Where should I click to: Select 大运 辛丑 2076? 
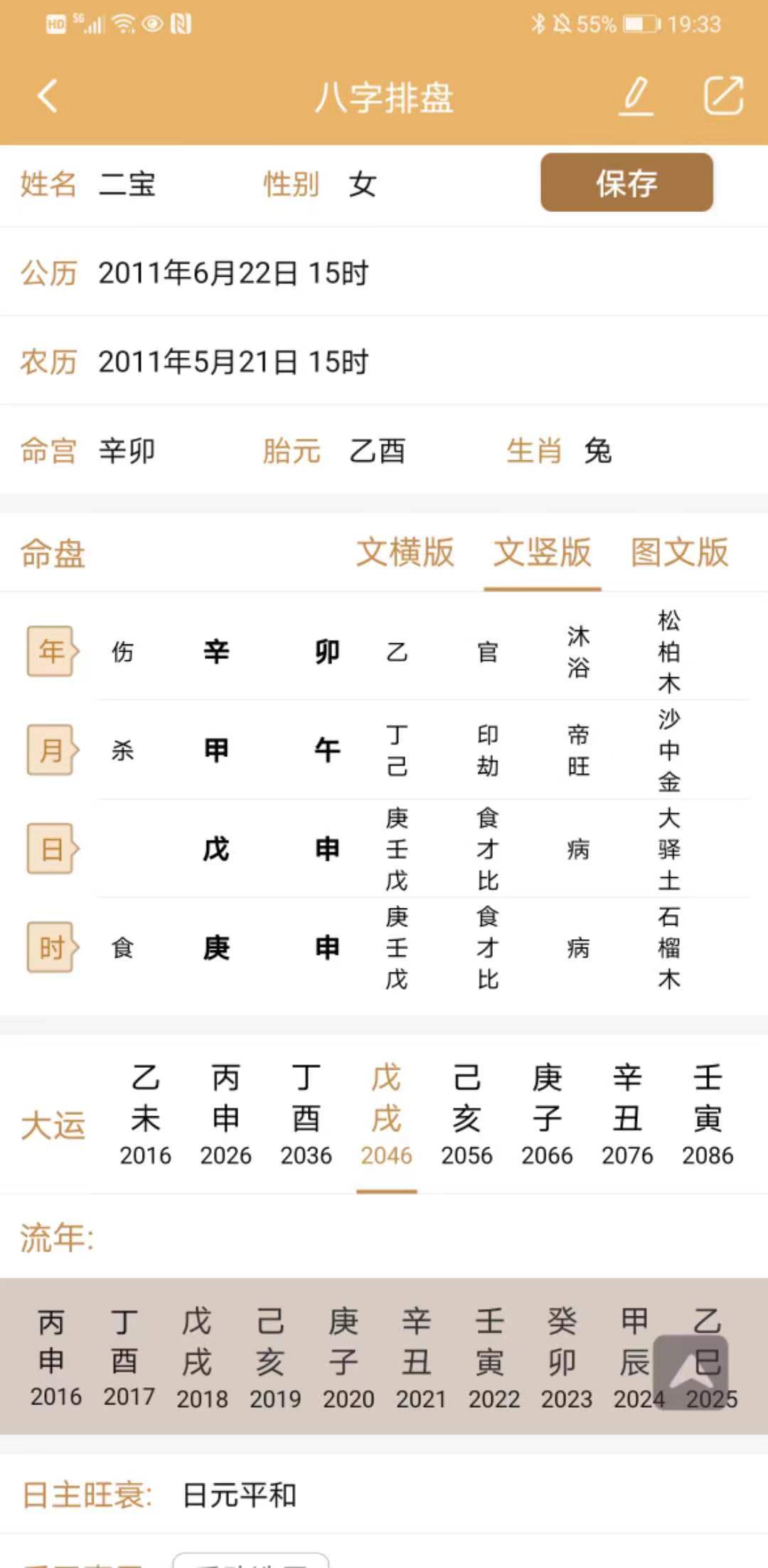627,1115
